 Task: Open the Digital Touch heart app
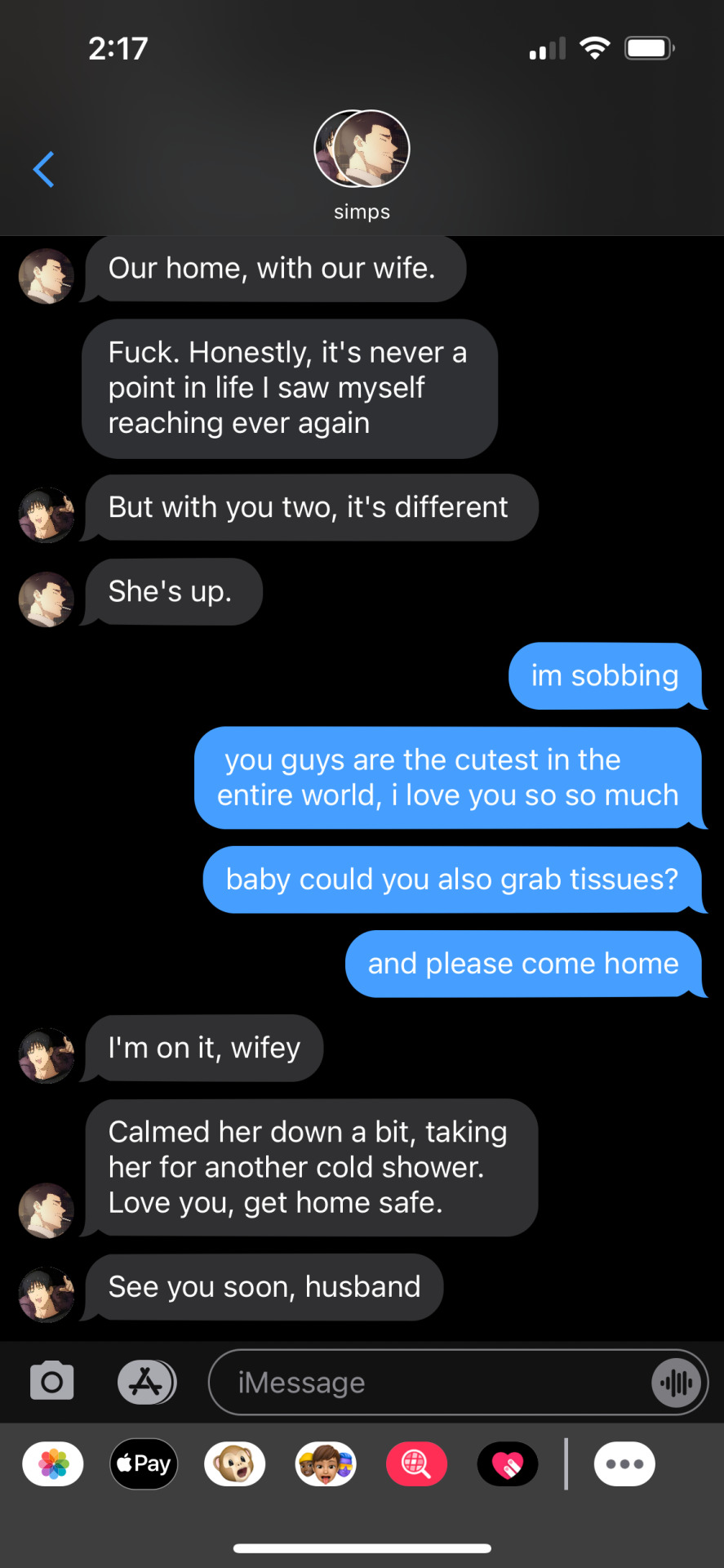tap(508, 1463)
